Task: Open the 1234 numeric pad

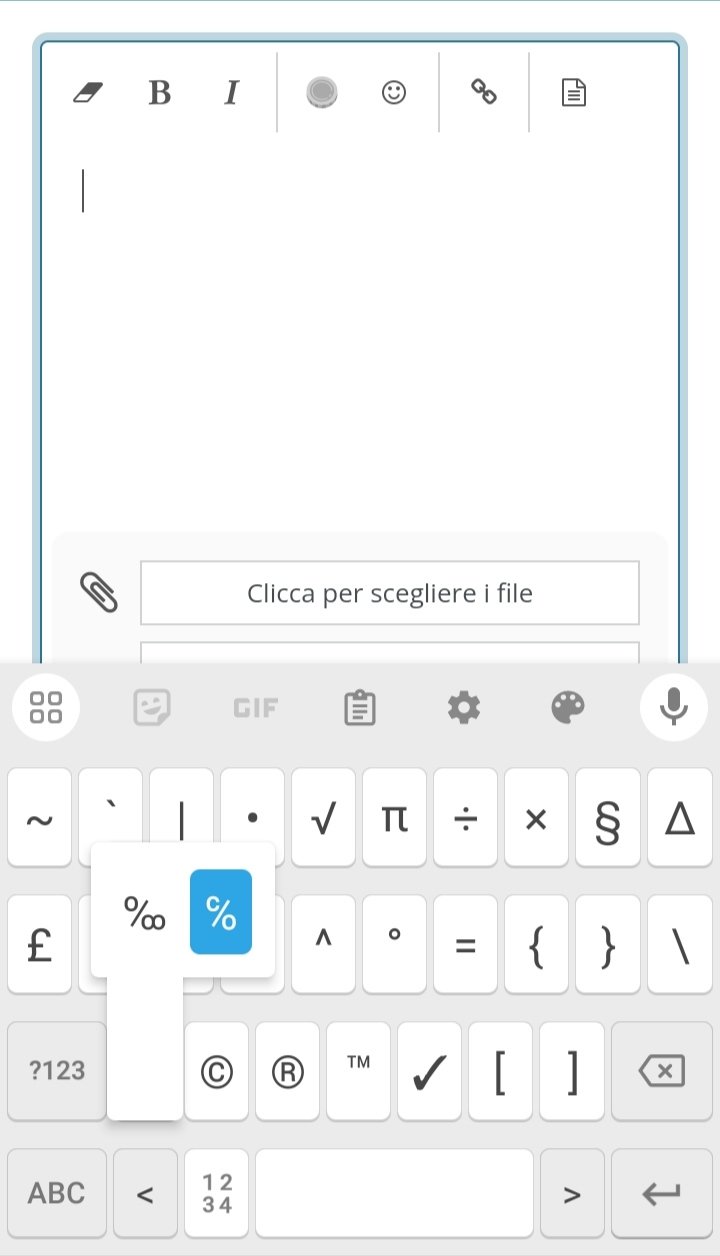Action: click(x=216, y=1193)
